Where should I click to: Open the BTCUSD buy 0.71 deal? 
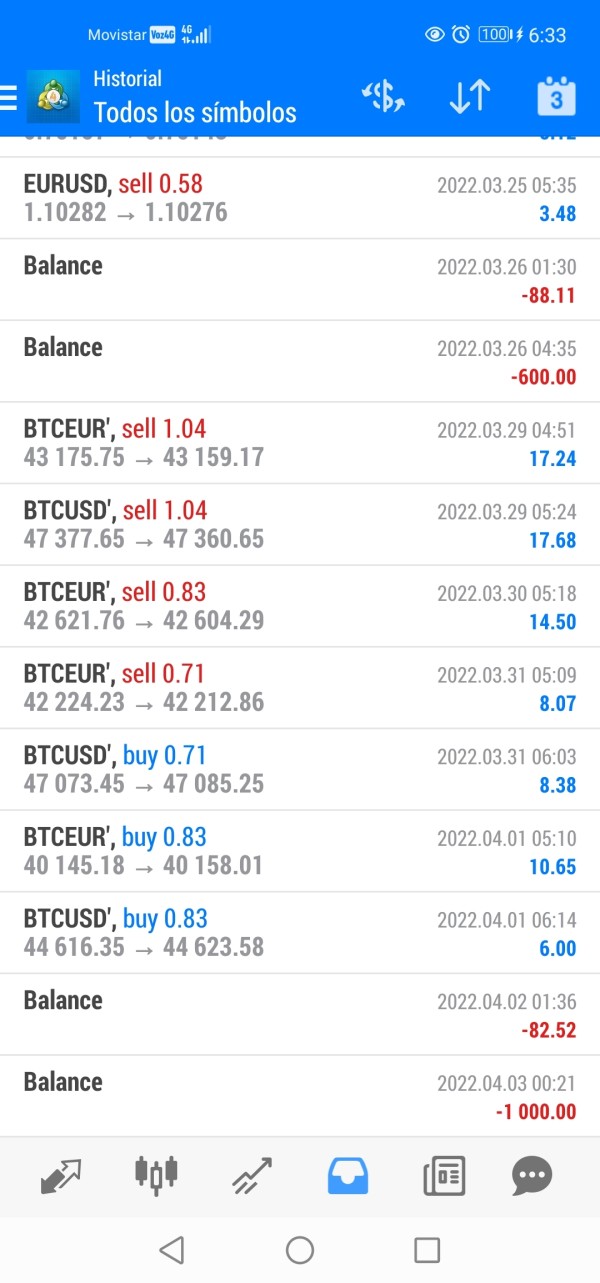(x=300, y=770)
